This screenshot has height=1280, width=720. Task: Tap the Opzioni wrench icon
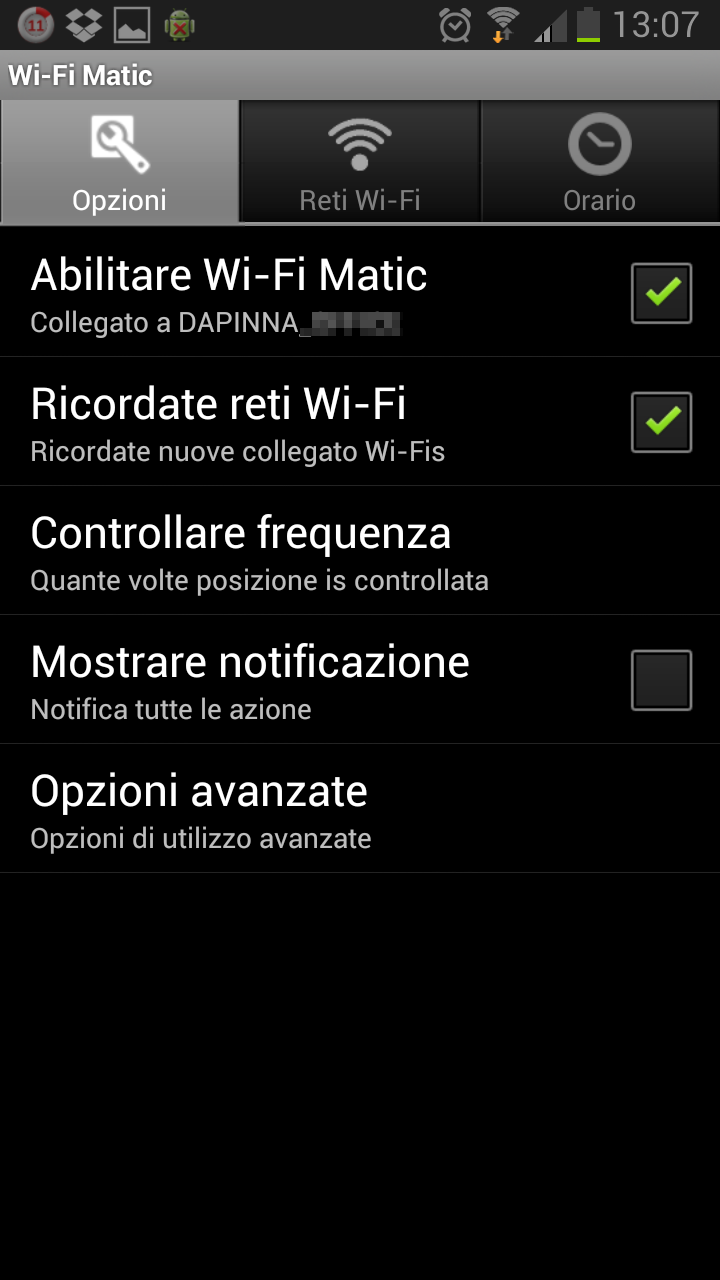pos(120,143)
